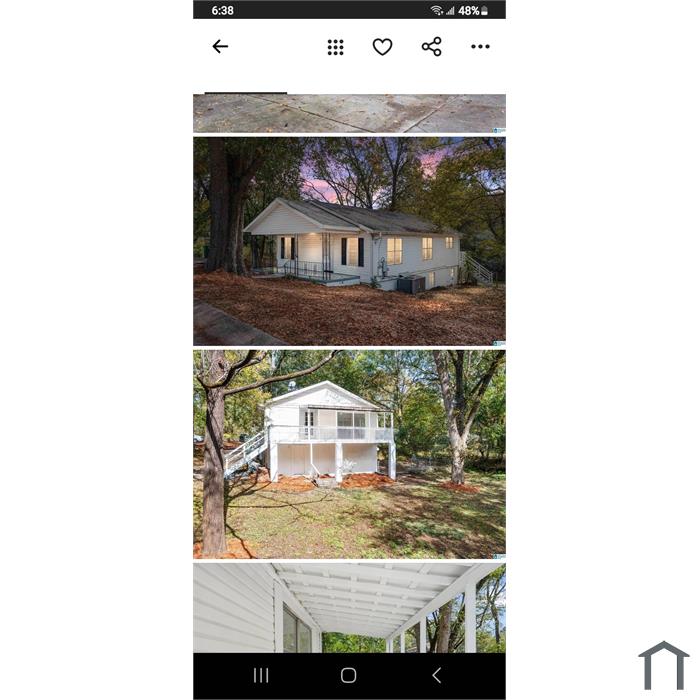Open the covered porch ceiling photo
This screenshot has height=700, width=700.
[349, 607]
